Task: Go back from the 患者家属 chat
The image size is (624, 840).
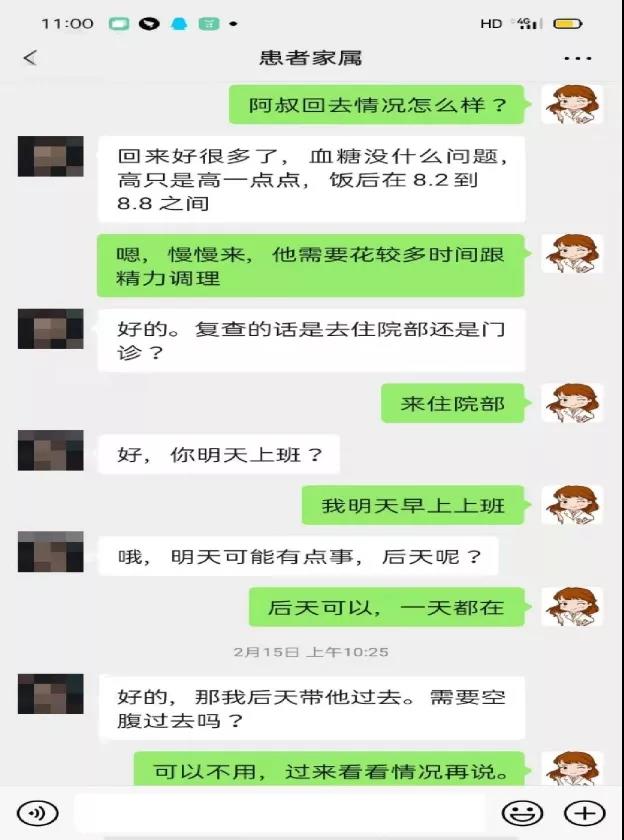Action: tap(30, 58)
